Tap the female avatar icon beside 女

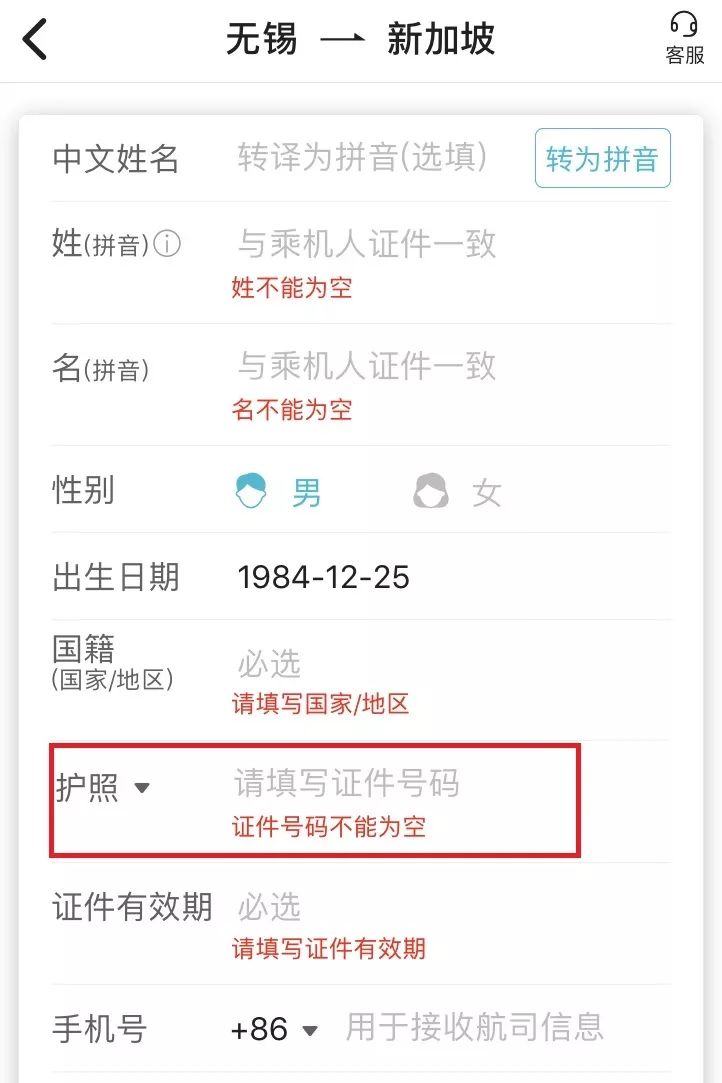[x=430, y=490]
